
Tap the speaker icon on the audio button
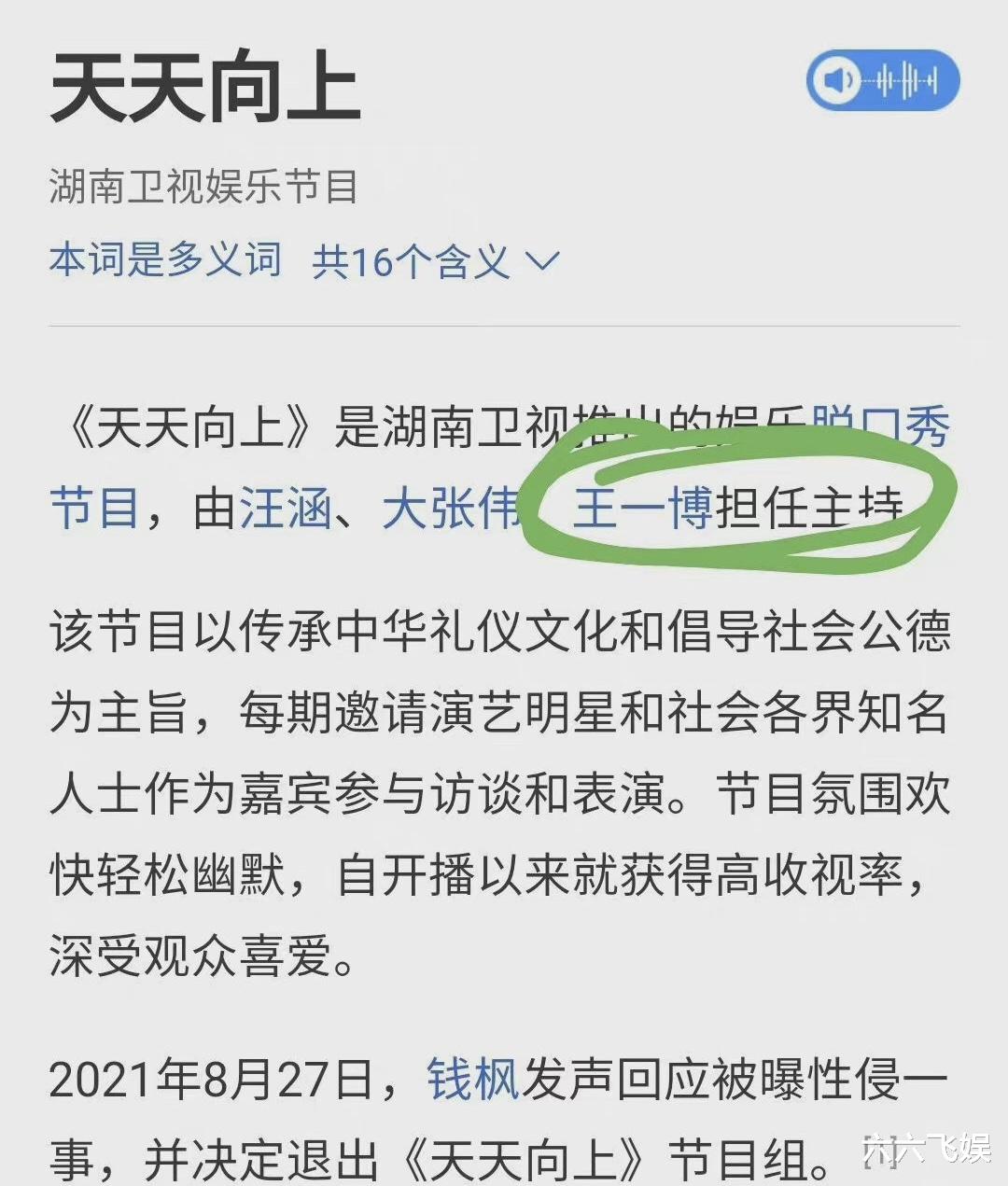(838, 81)
